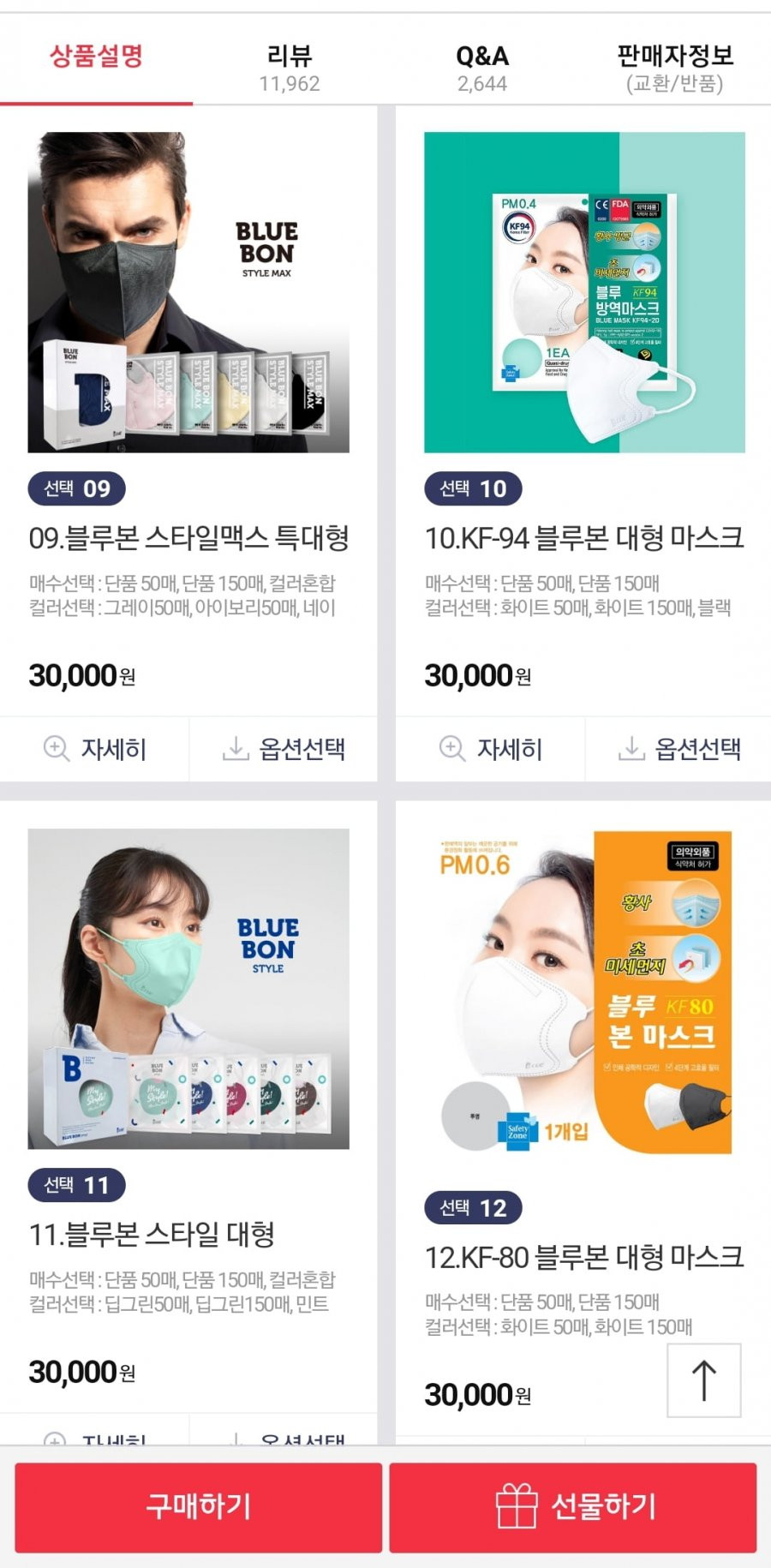Tap 선물하기 to send as gift
This screenshot has height=1568, width=771.
[x=573, y=1507]
